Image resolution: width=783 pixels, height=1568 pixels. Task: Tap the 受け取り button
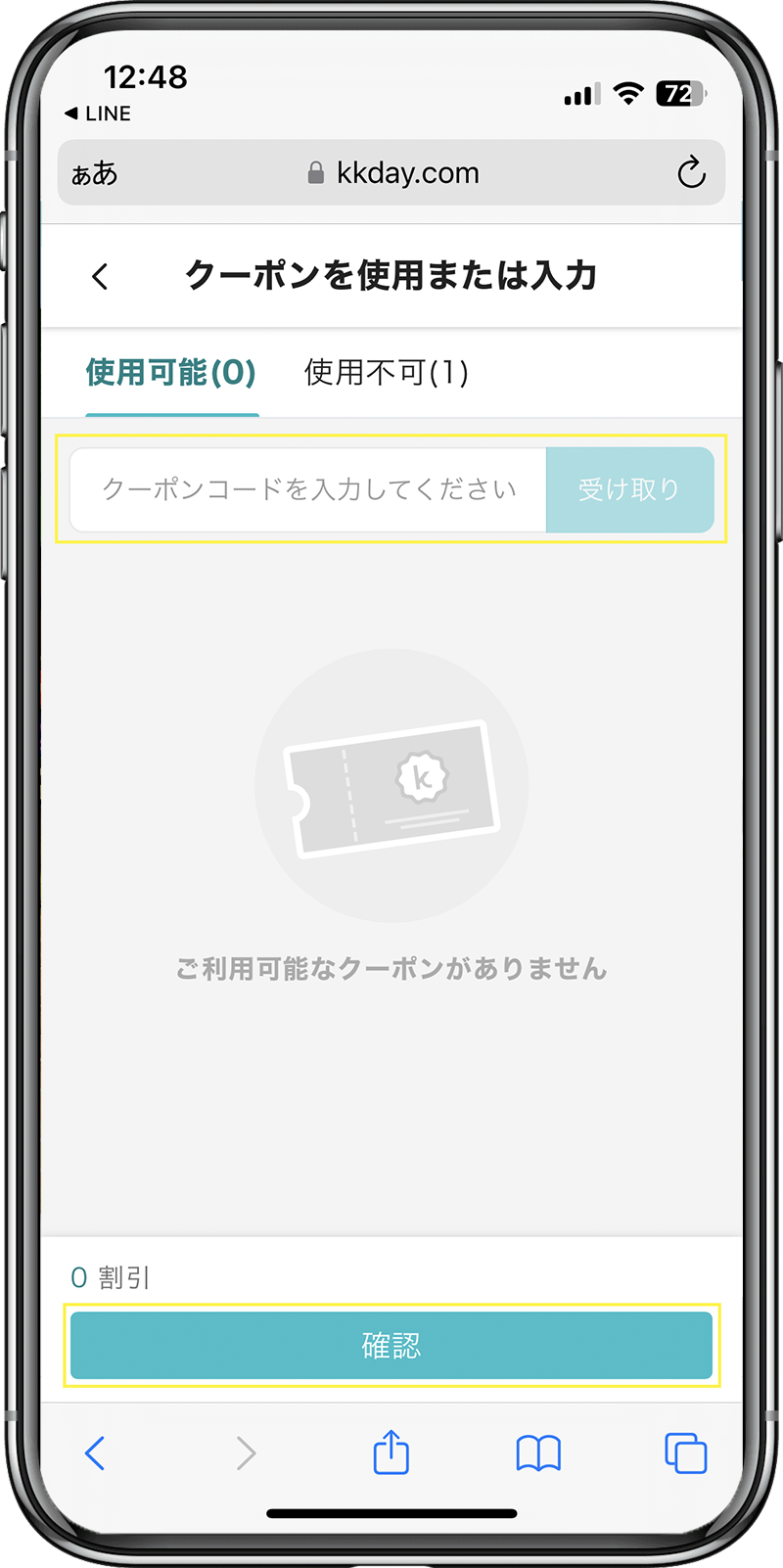629,489
